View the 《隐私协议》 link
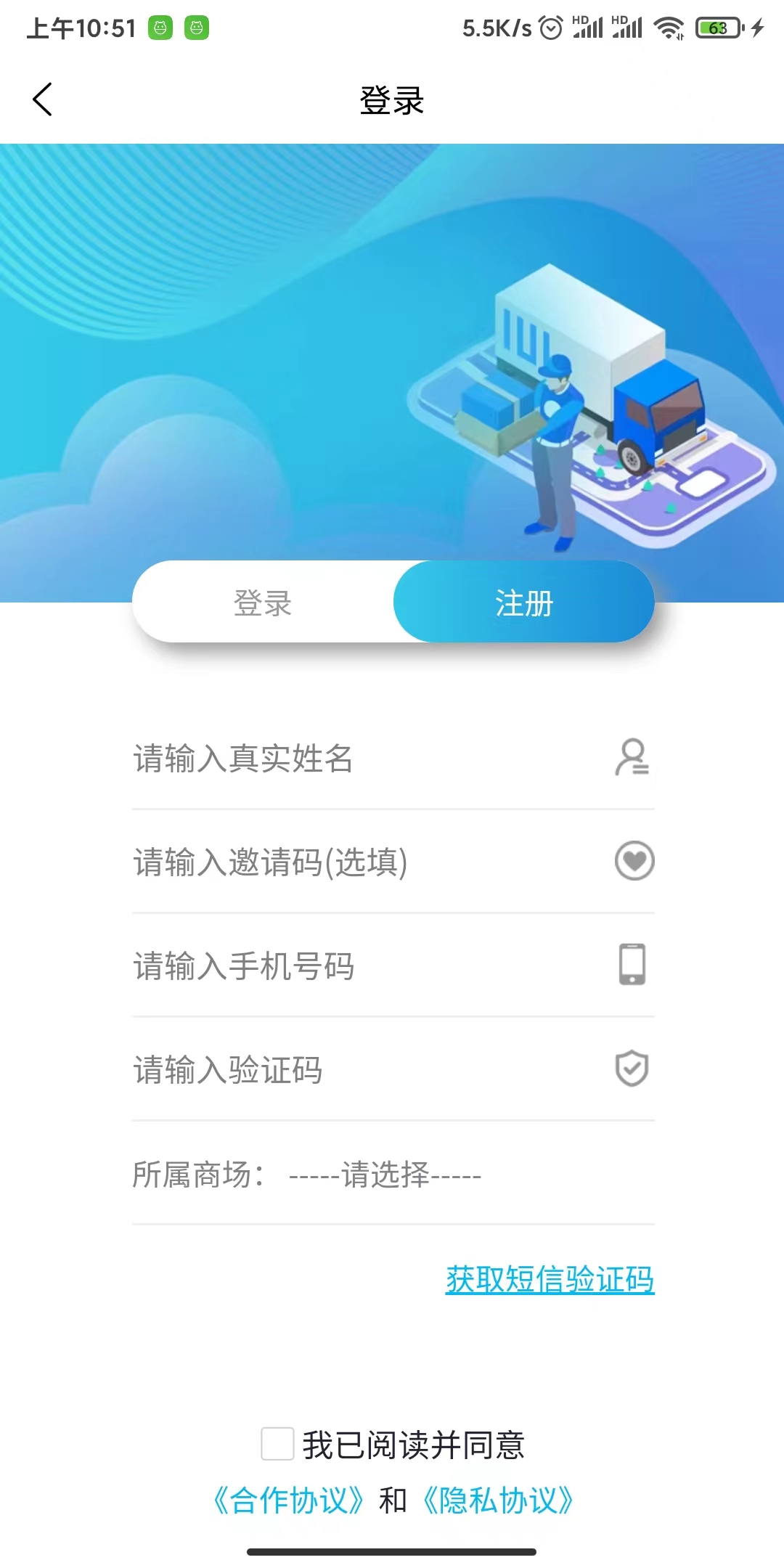The width and height of the screenshot is (784, 1568). click(498, 1500)
